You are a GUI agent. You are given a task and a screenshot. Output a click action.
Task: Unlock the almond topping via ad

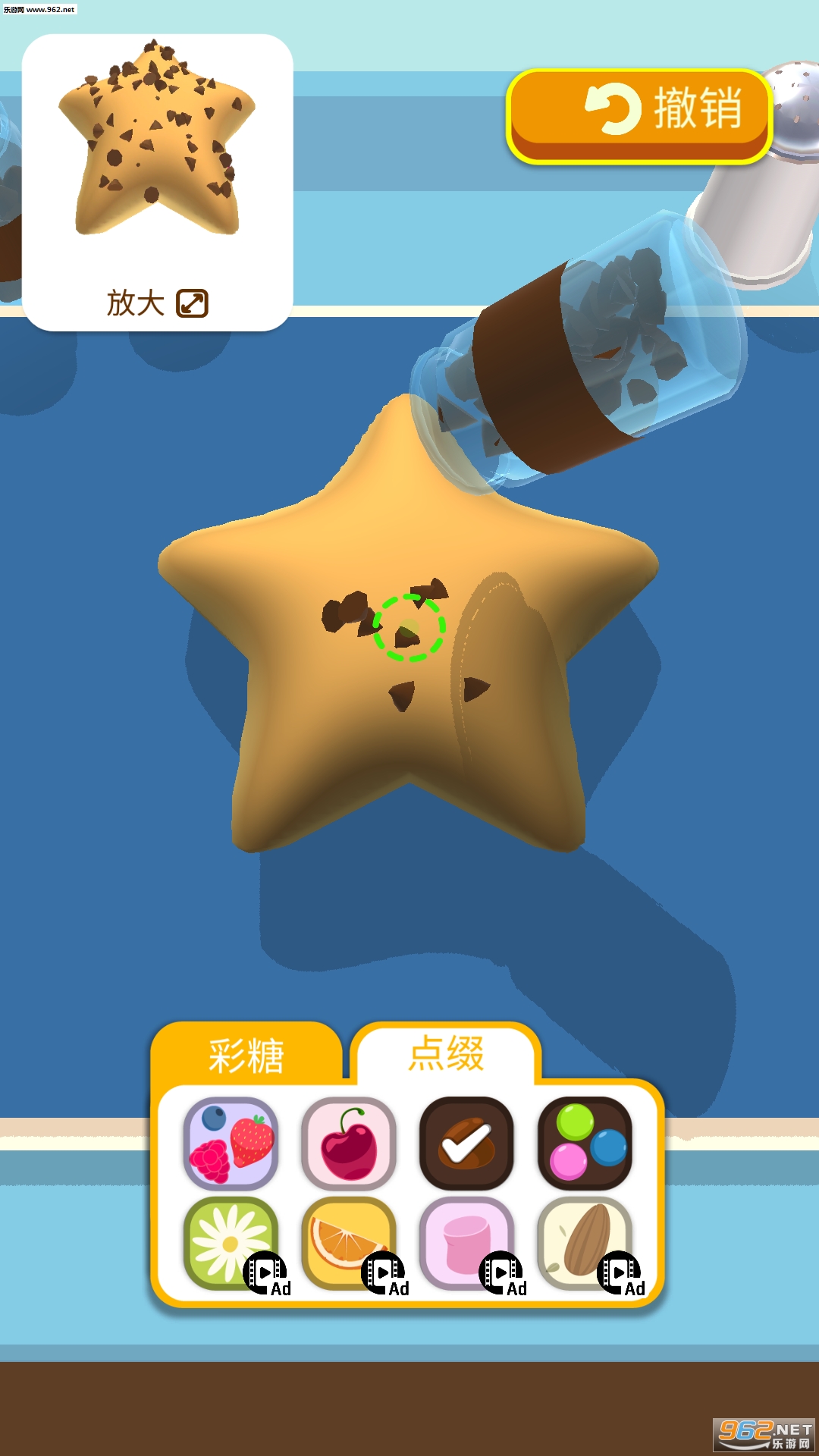[x=585, y=1244]
